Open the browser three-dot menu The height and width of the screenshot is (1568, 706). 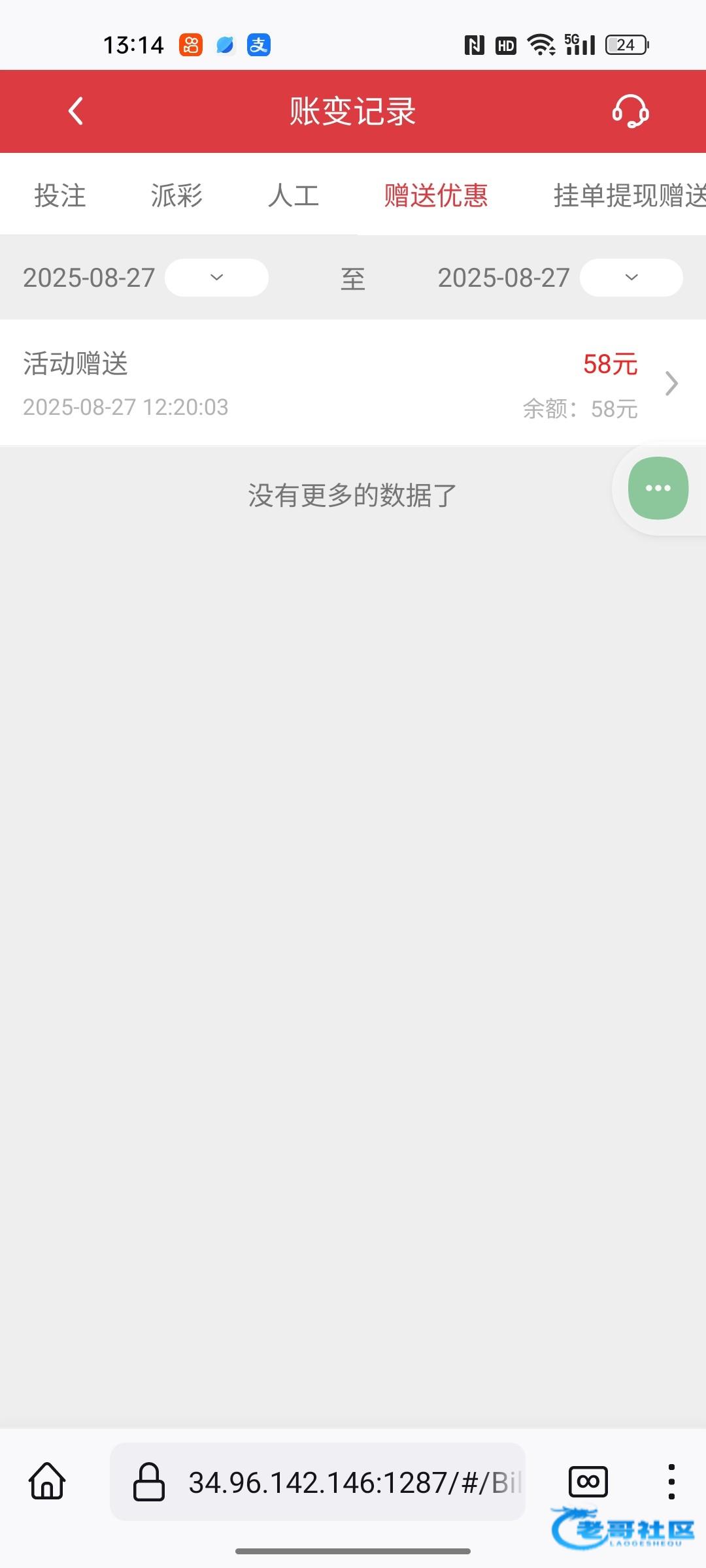(x=671, y=1481)
